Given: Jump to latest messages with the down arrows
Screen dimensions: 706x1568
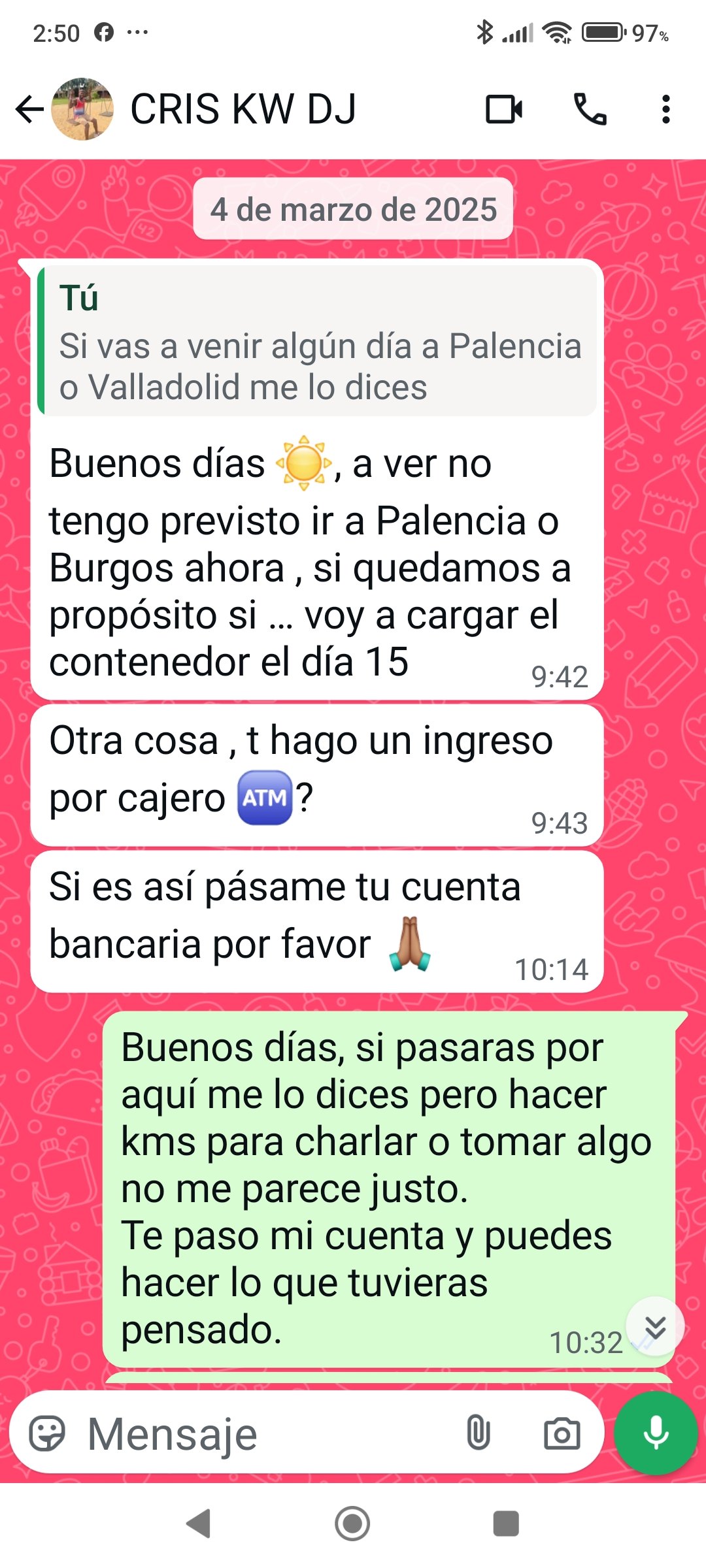Looking at the screenshot, I should coord(655,1326).
